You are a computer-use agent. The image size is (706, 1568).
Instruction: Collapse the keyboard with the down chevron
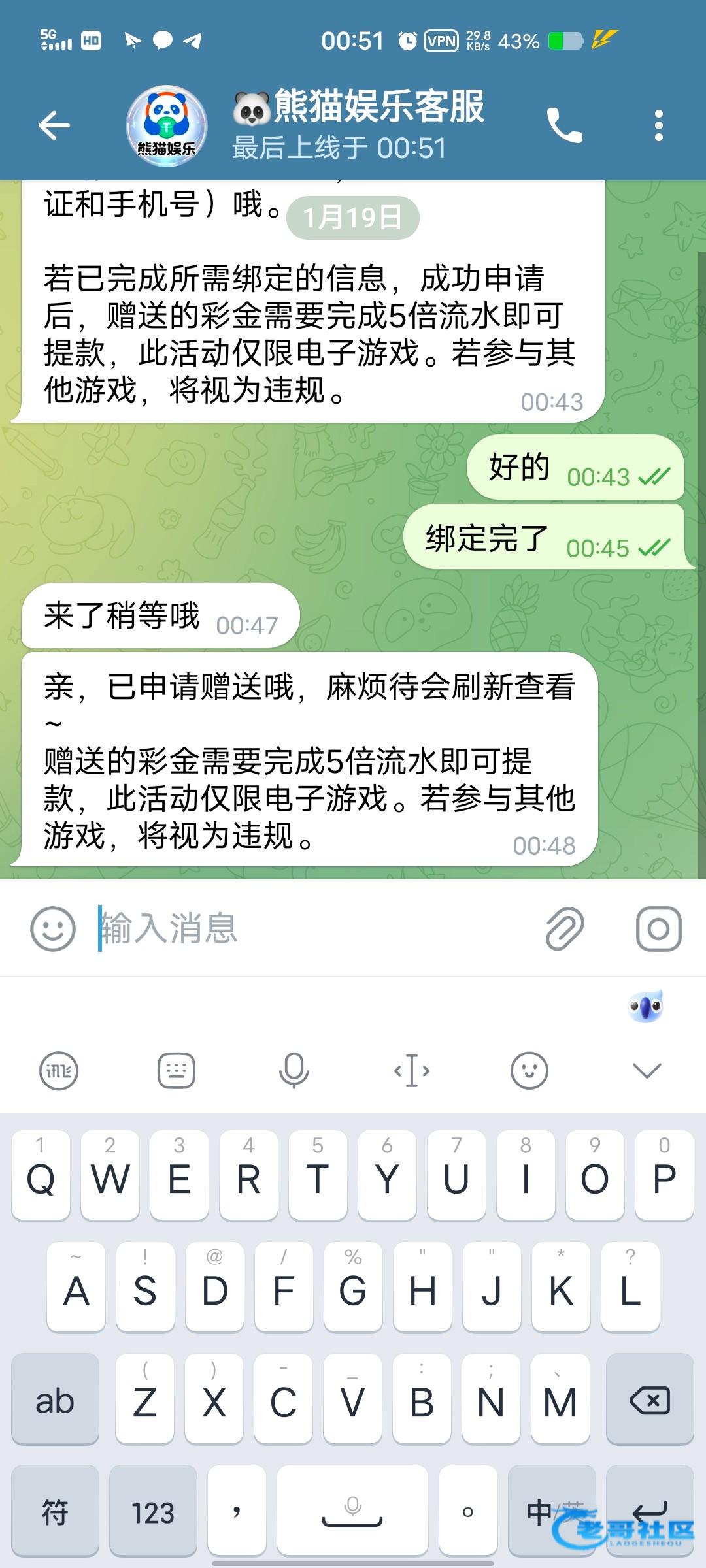point(647,1071)
